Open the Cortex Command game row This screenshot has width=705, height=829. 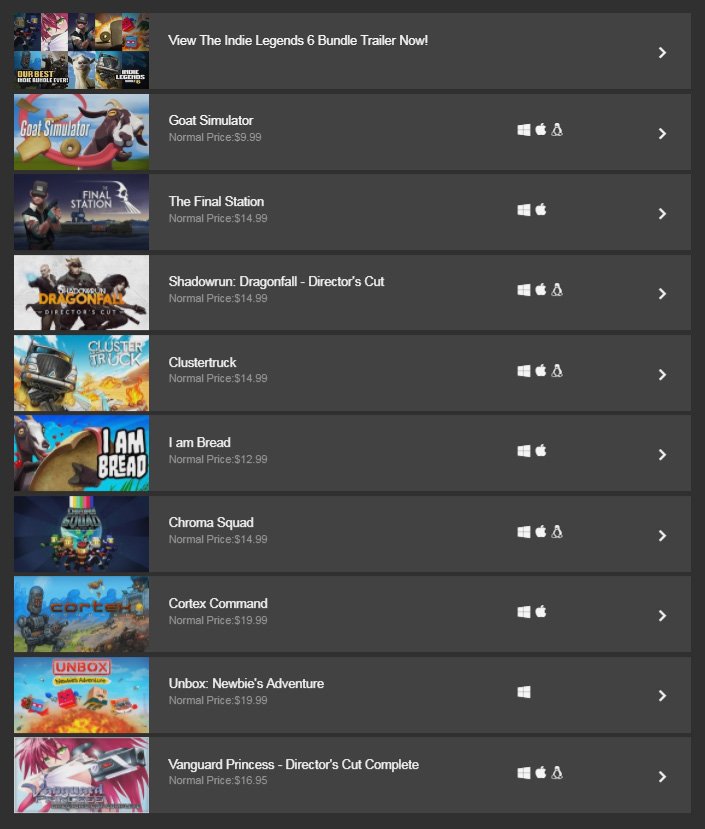218,603
